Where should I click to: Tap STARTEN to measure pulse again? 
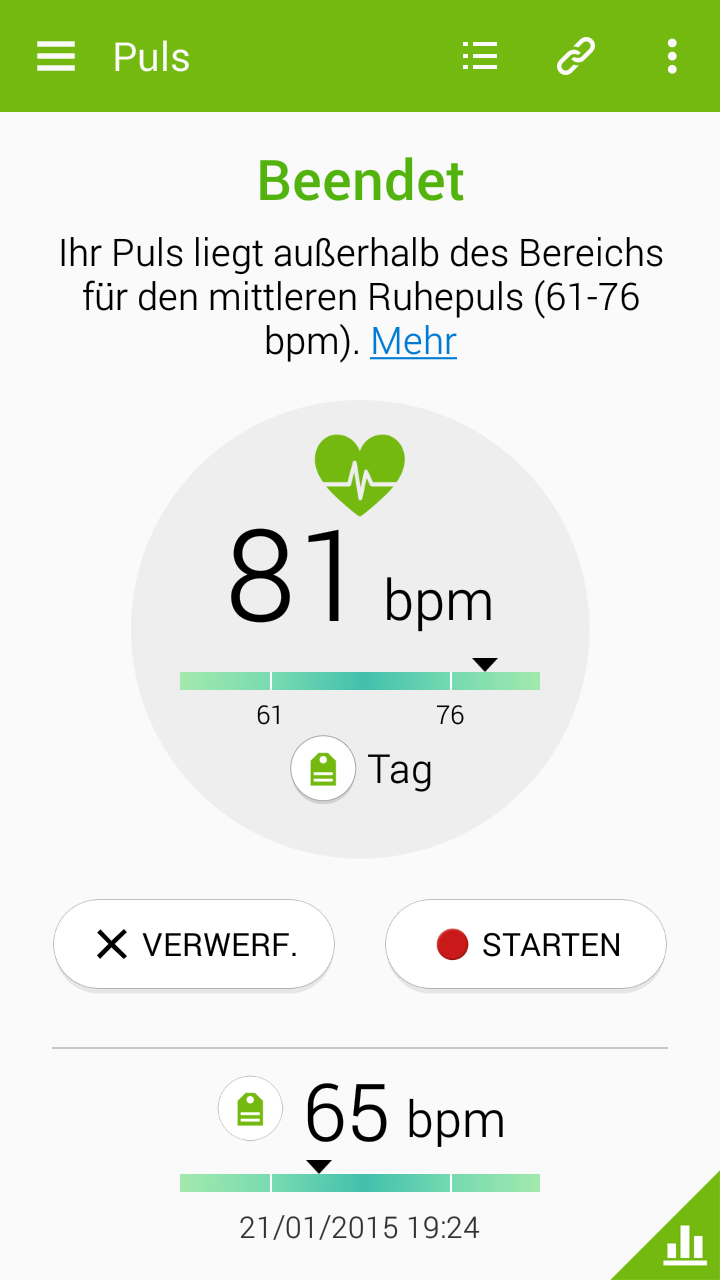[526, 944]
